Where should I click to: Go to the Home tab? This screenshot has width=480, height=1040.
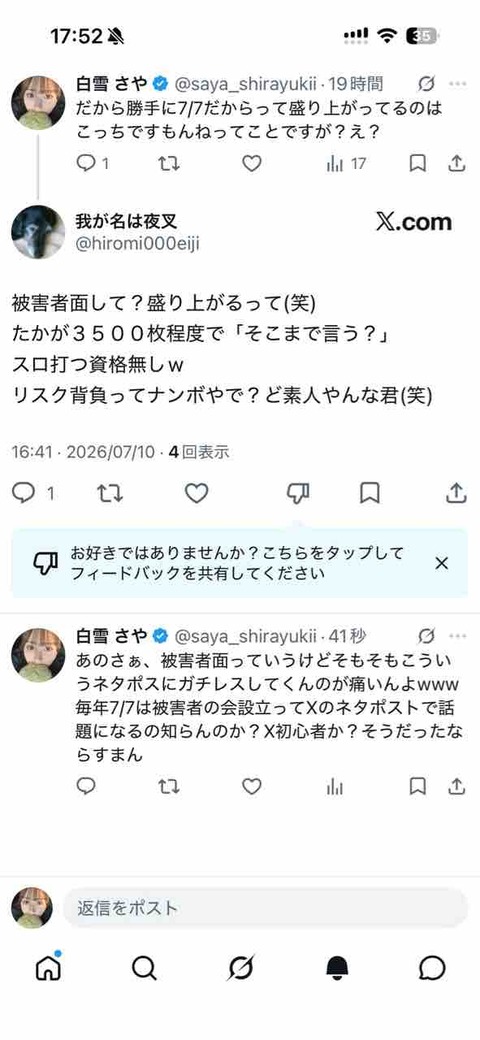tap(48, 968)
